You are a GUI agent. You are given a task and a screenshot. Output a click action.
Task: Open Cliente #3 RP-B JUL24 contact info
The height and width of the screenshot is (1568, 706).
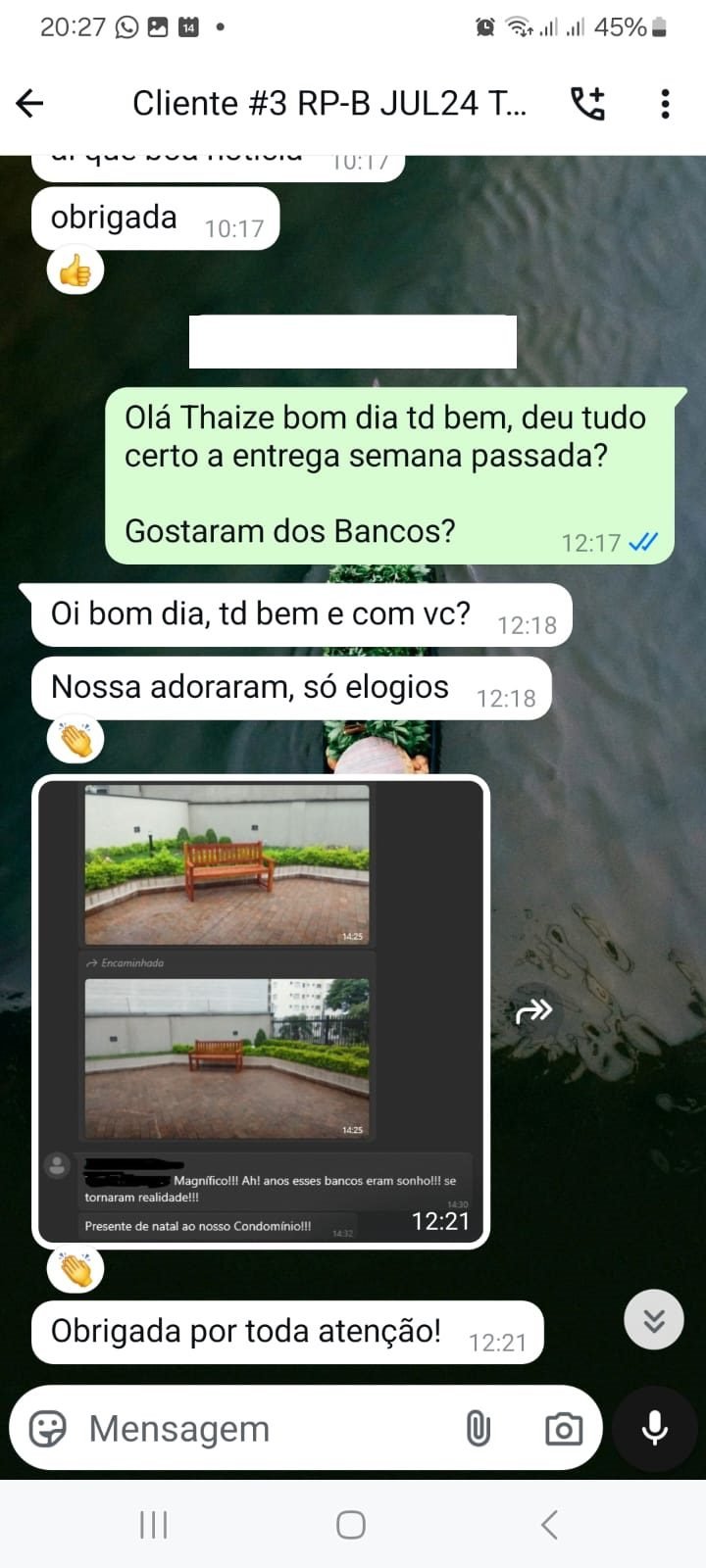tap(328, 103)
